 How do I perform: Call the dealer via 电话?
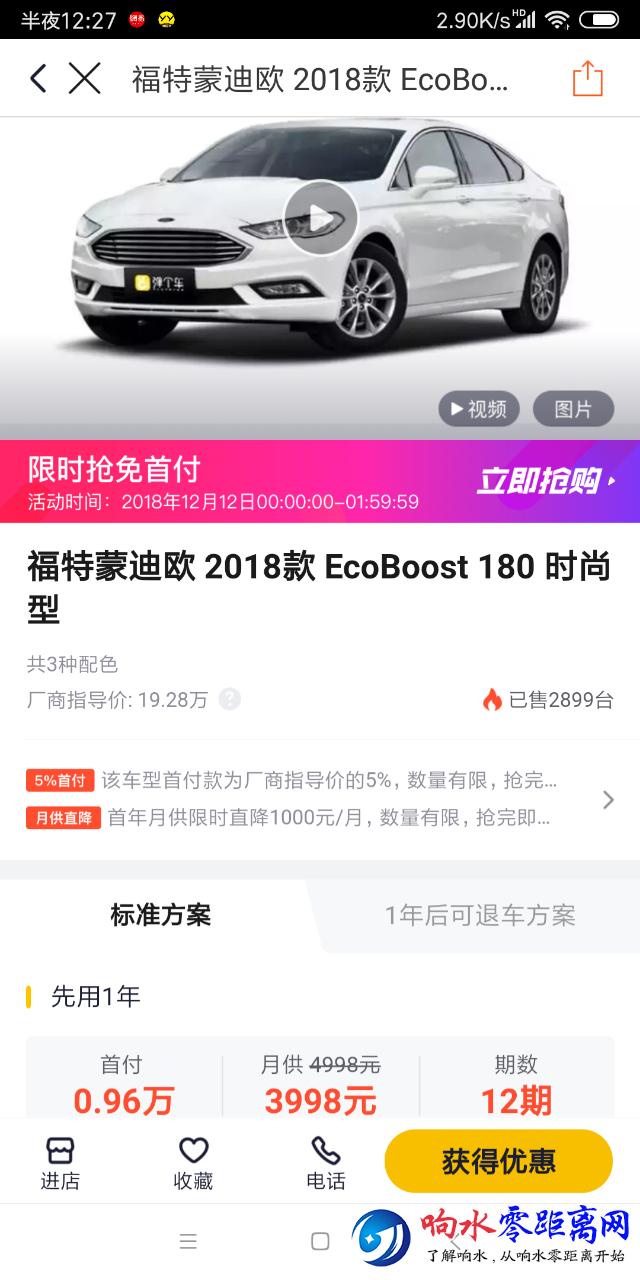click(326, 1163)
